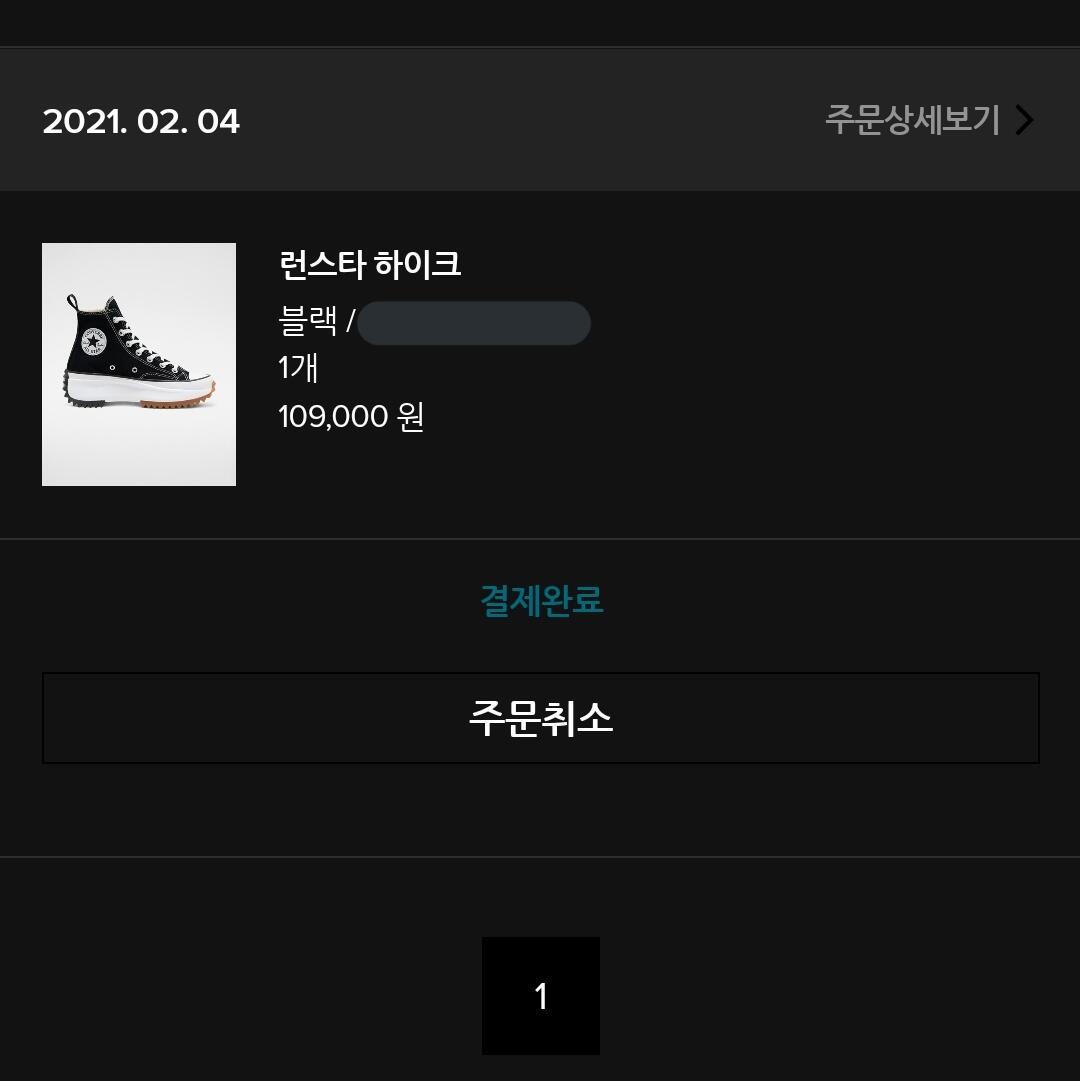This screenshot has height=1081, width=1080.
Task: Open the 런스타 하이크 product image
Action: click(x=139, y=364)
